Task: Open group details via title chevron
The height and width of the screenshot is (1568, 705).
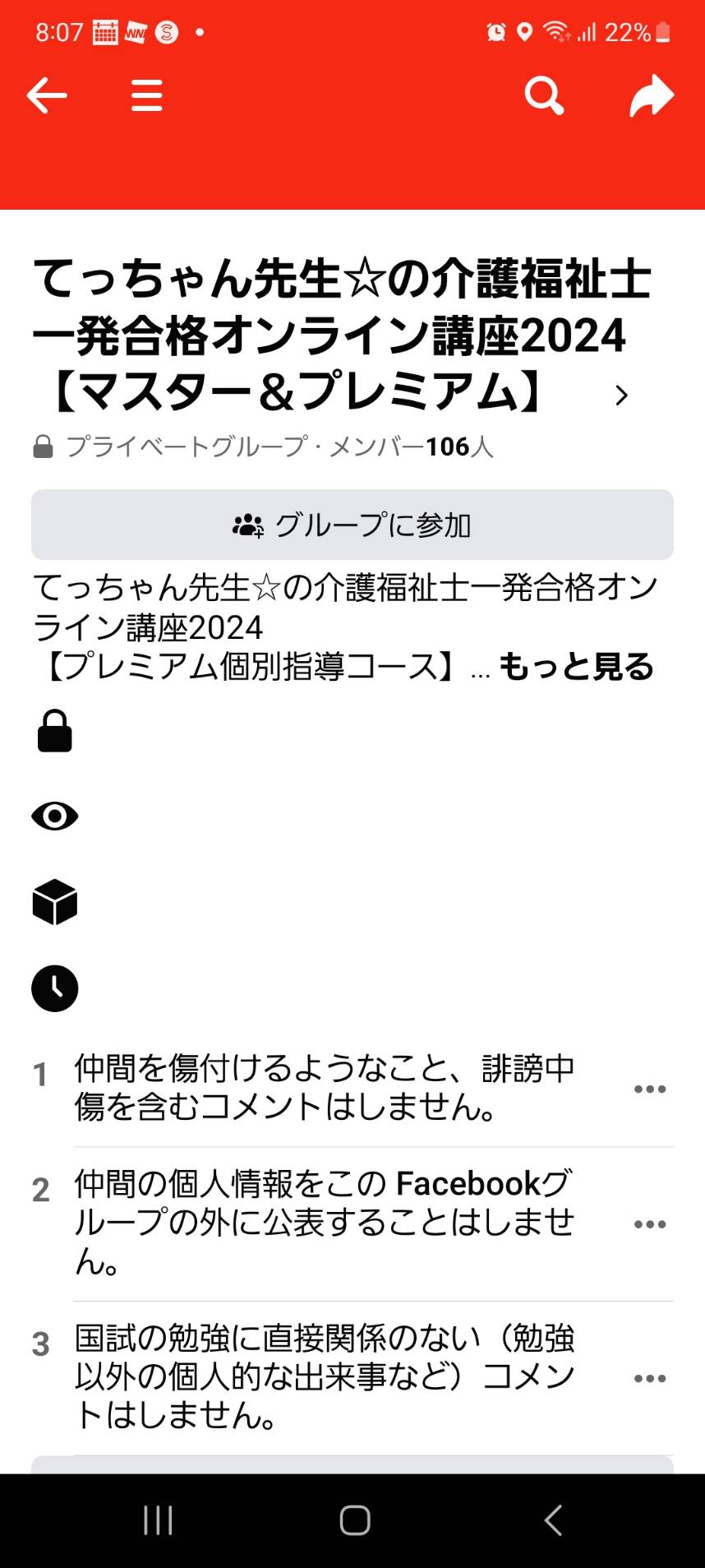Action: click(621, 395)
